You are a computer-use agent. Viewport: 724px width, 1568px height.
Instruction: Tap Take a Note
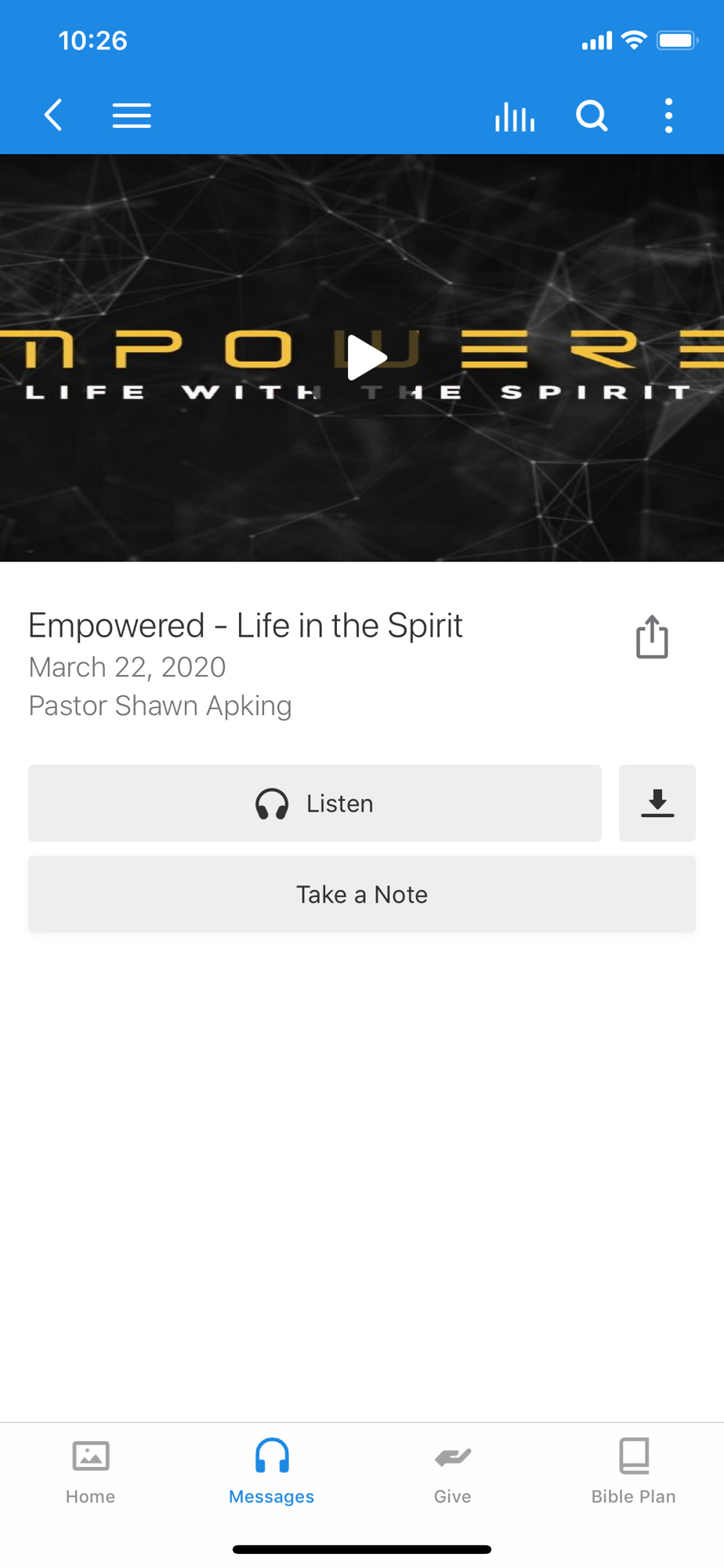point(362,895)
